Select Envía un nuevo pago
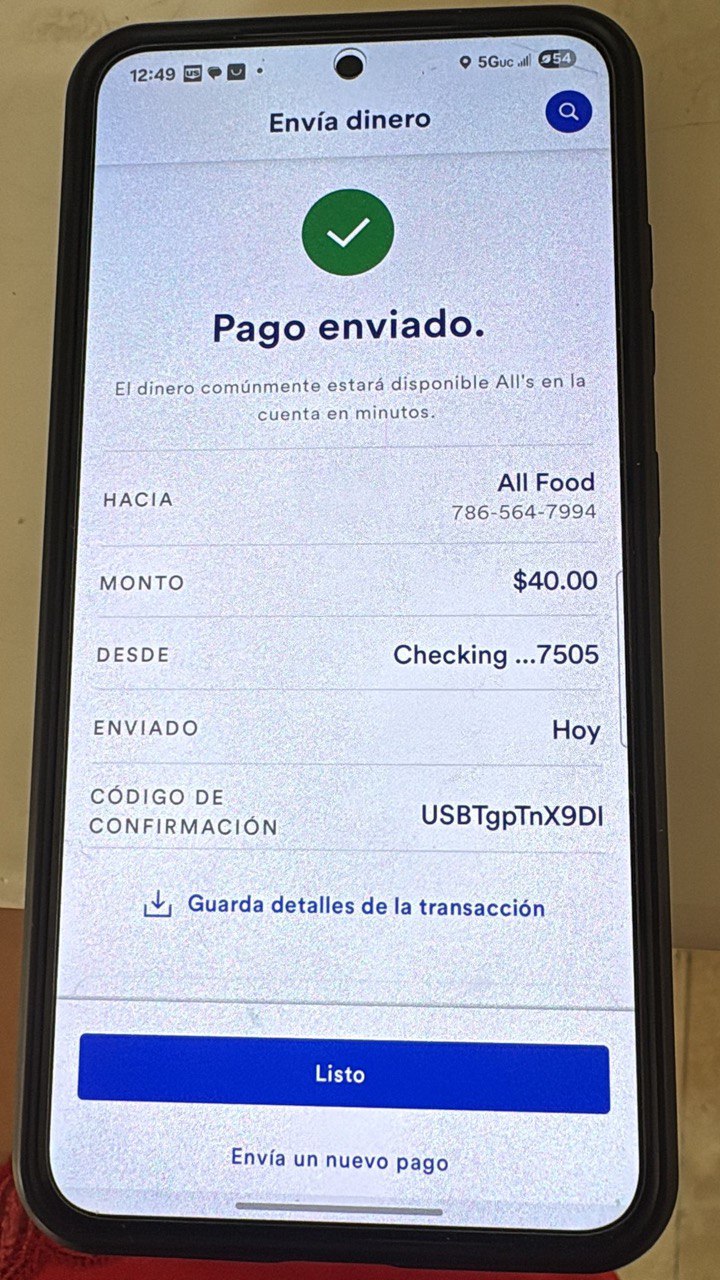720x1280 pixels. tap(339, 1161)
